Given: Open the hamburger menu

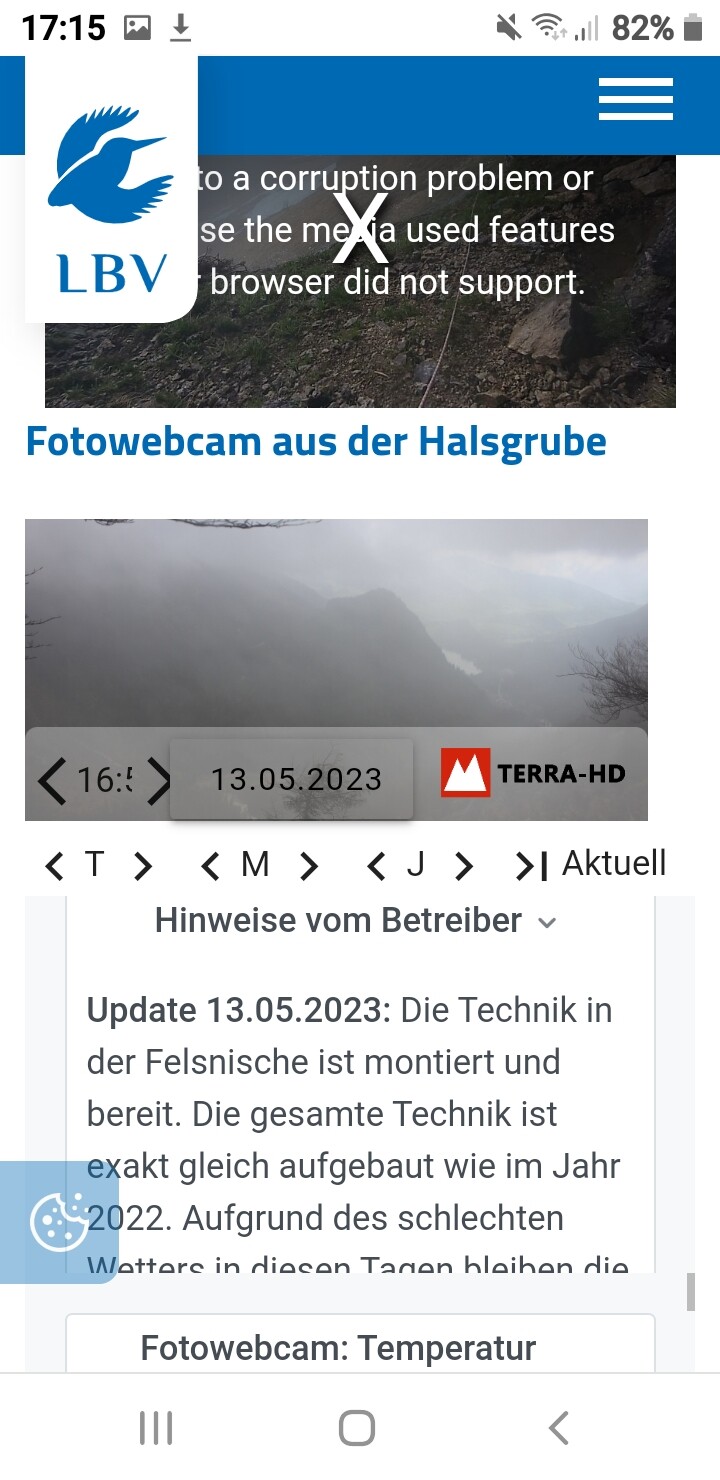Looking at the screenshot, I should [635, 99].
